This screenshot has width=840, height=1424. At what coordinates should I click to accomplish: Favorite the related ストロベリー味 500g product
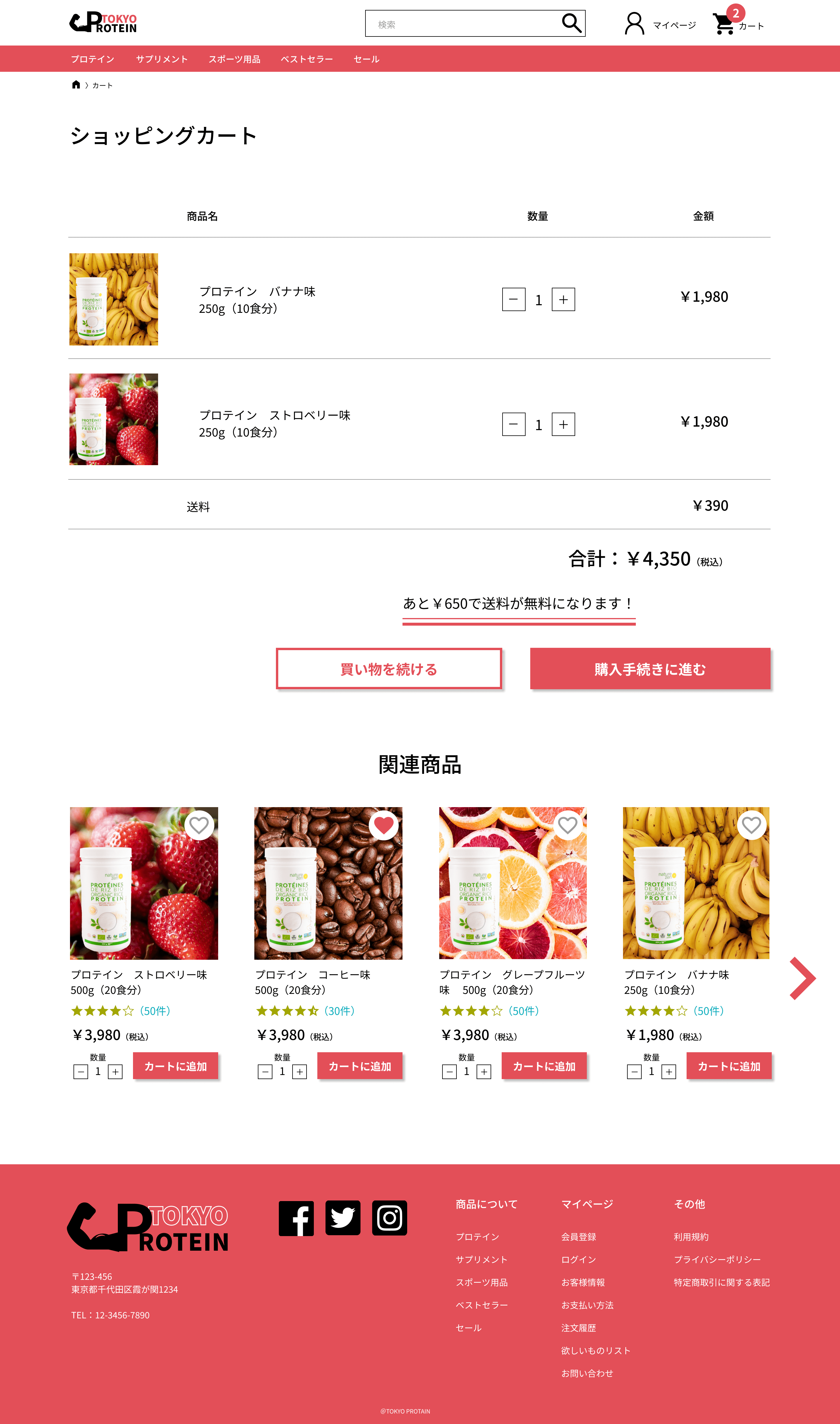[x=199, y=826]
